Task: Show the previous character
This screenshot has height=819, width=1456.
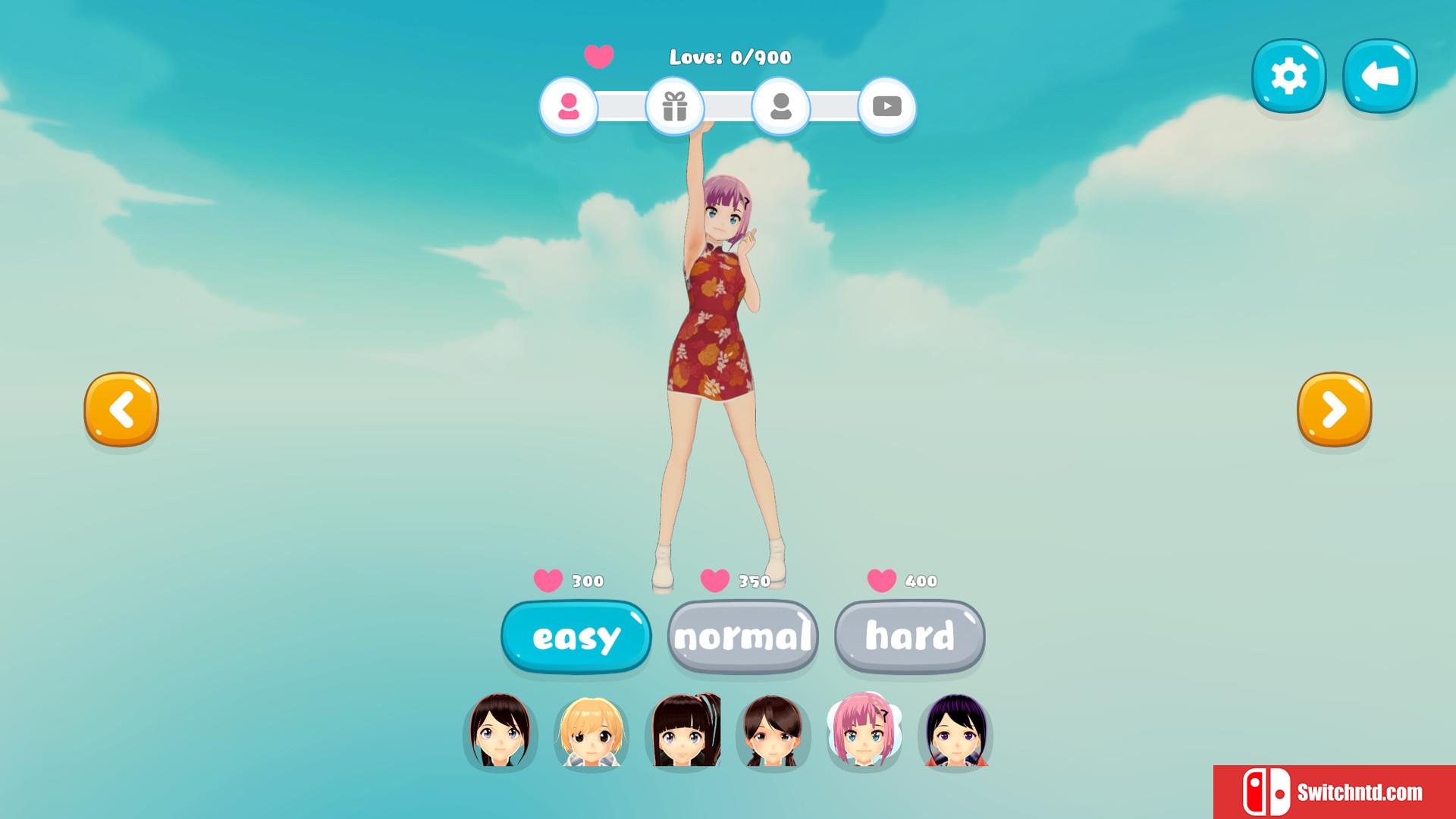Action: tap(121, 409)
